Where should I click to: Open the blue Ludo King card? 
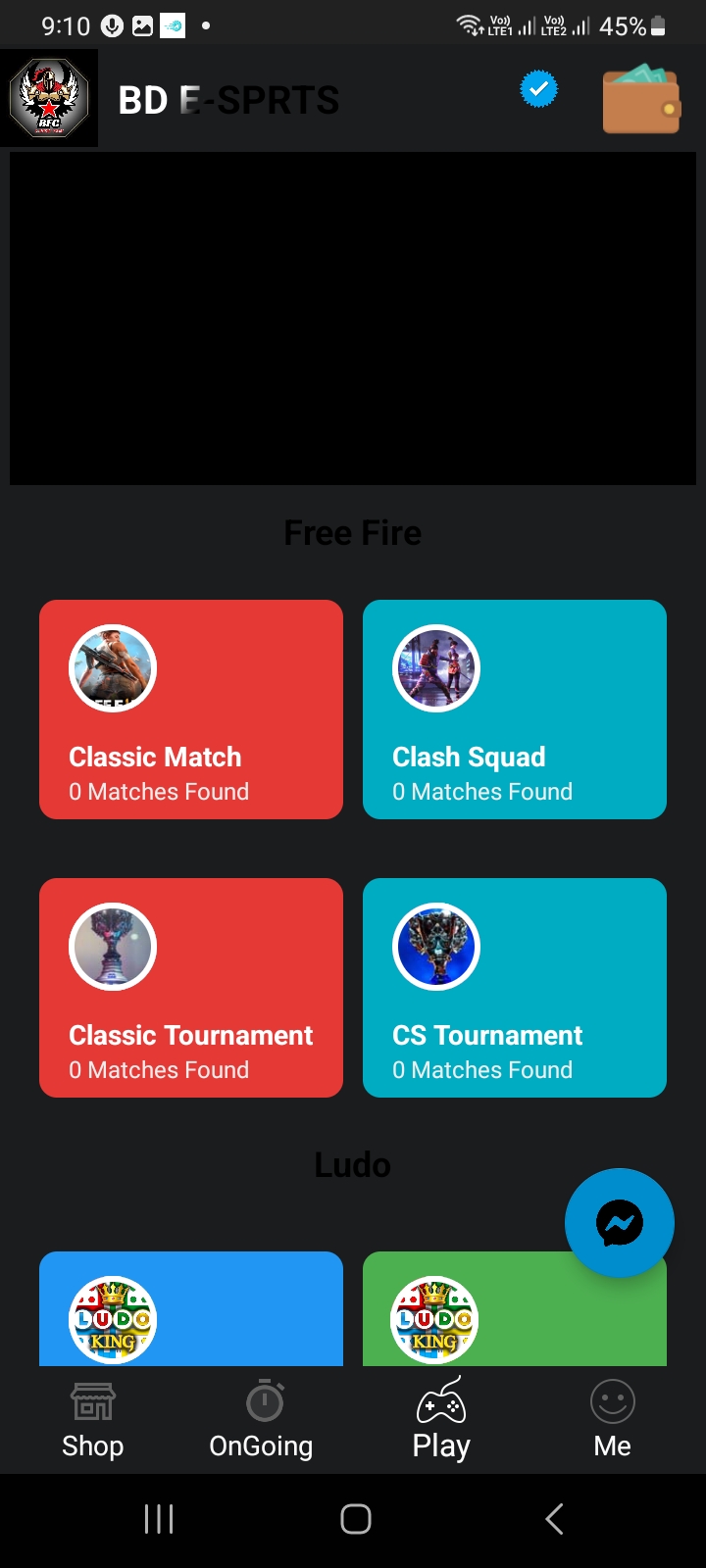click(x=191, y=1309)
